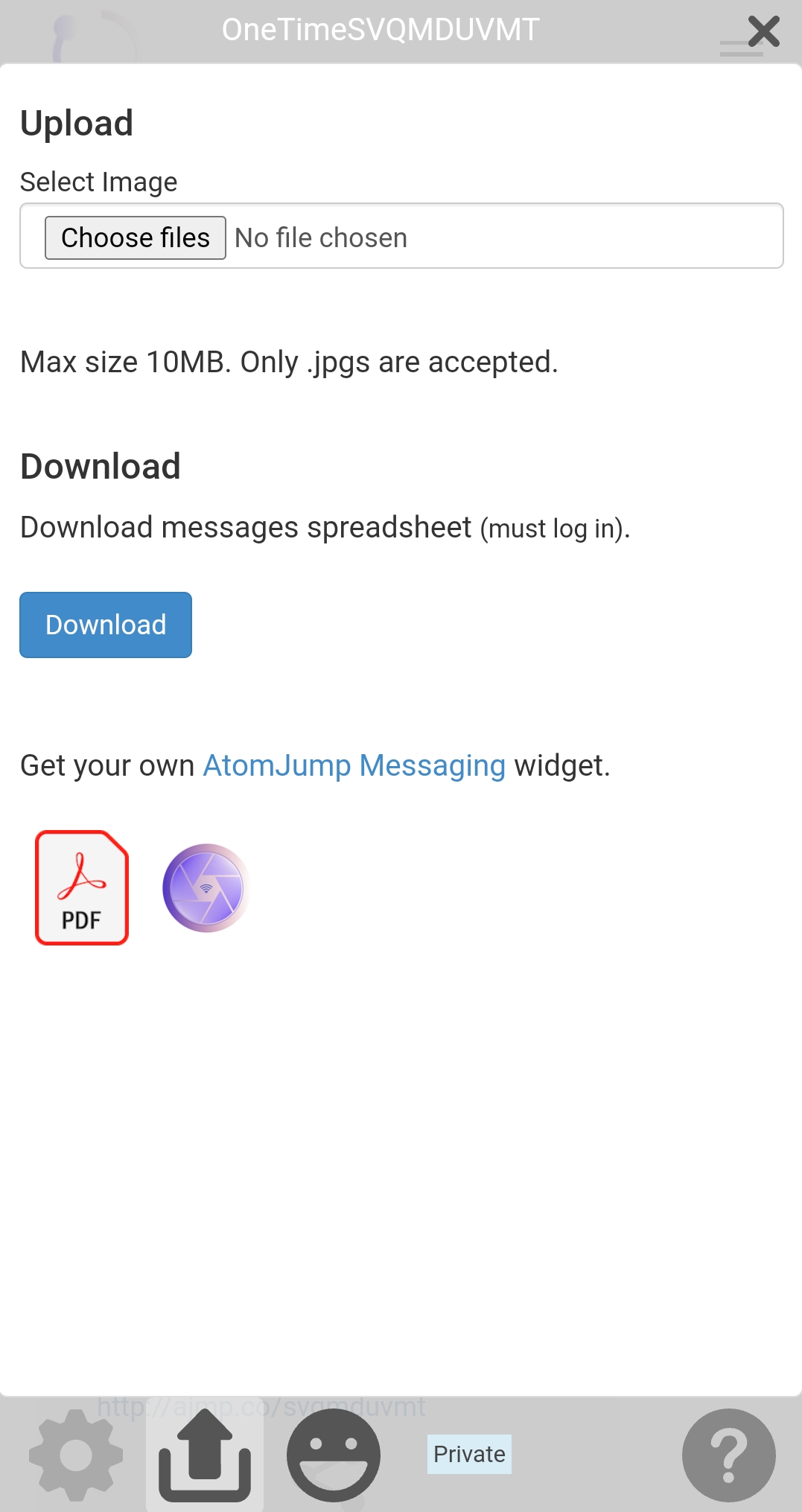Open the AtomJump Messaging link
Image resolution: width=802 pixels, height=1512 pixels.
click(354, 765)
